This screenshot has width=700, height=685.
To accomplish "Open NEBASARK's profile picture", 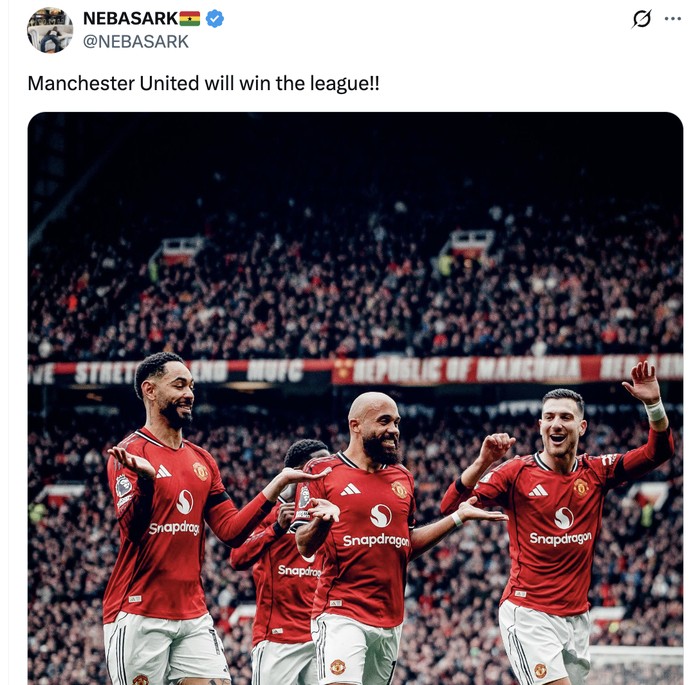I will pos(49,30).
